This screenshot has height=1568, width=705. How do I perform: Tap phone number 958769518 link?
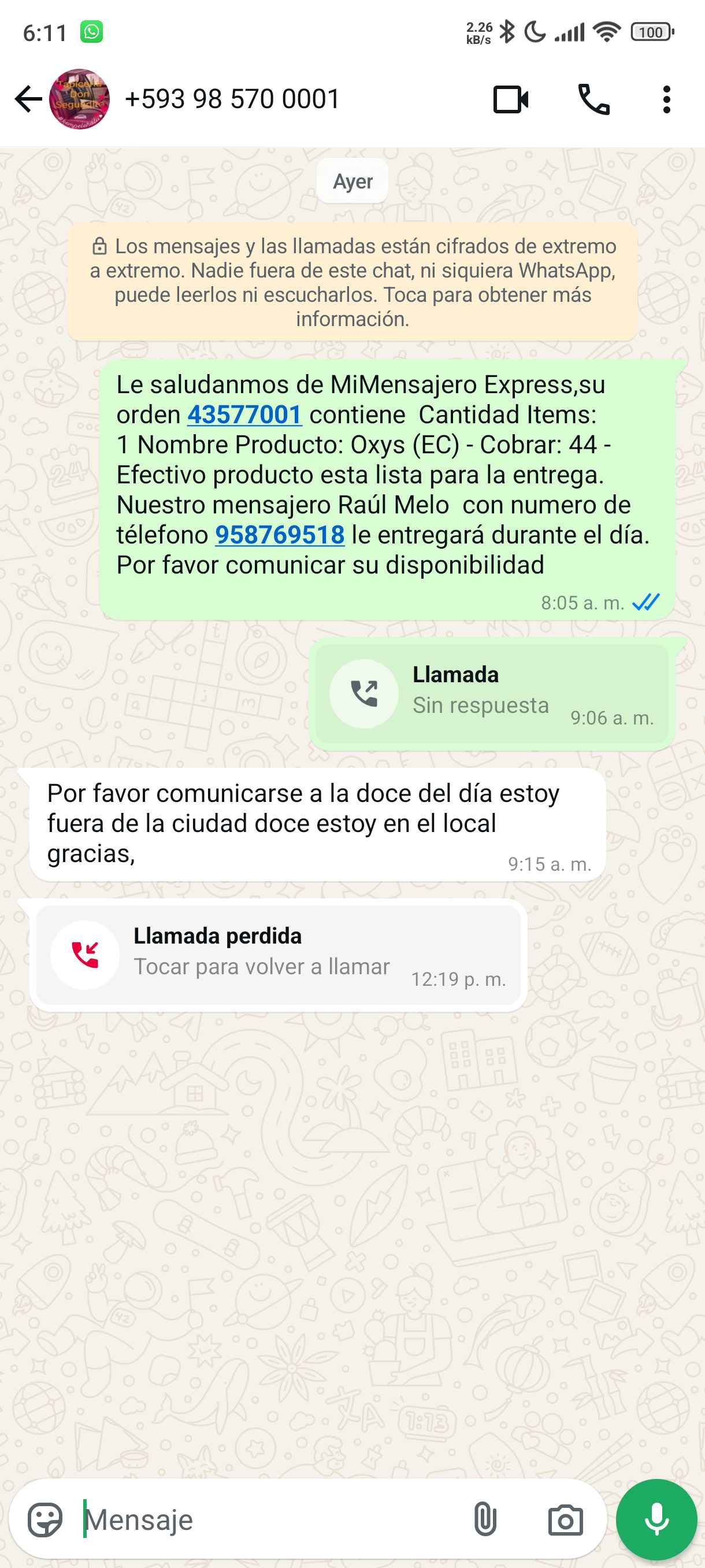(x=280, y=535)
